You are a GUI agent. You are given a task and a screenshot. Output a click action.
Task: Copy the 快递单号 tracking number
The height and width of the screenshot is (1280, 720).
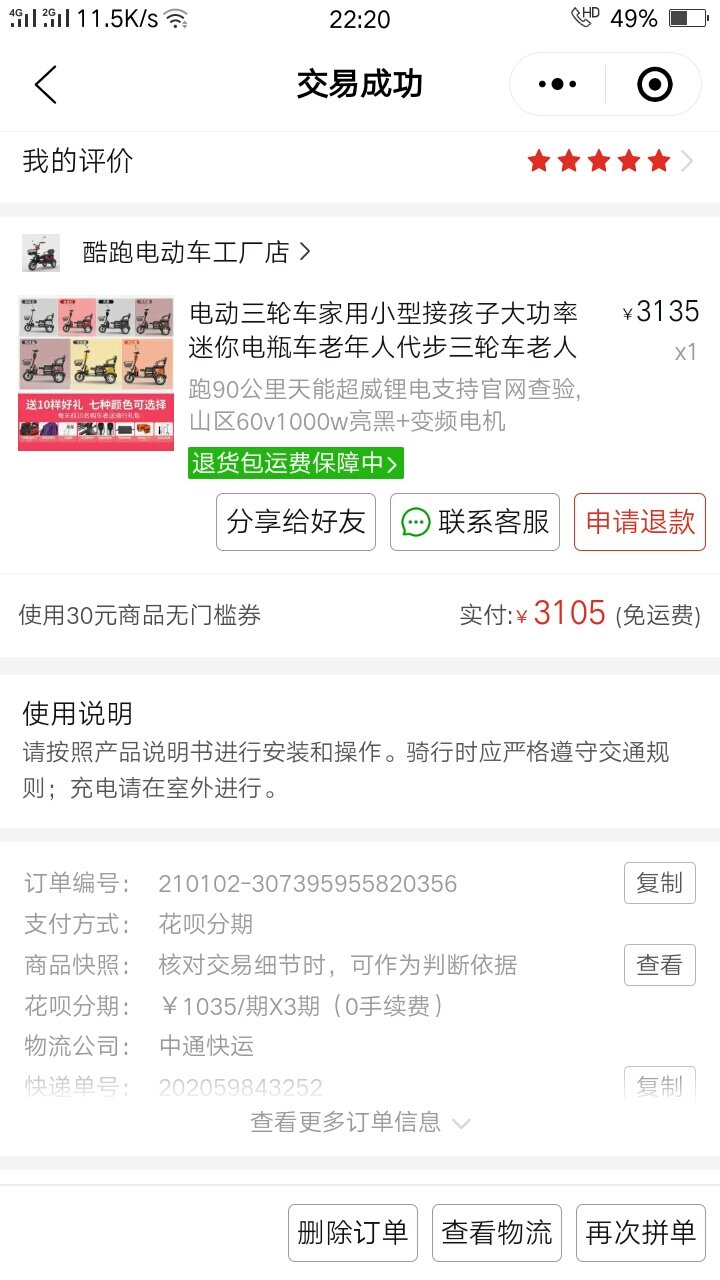659,1085
